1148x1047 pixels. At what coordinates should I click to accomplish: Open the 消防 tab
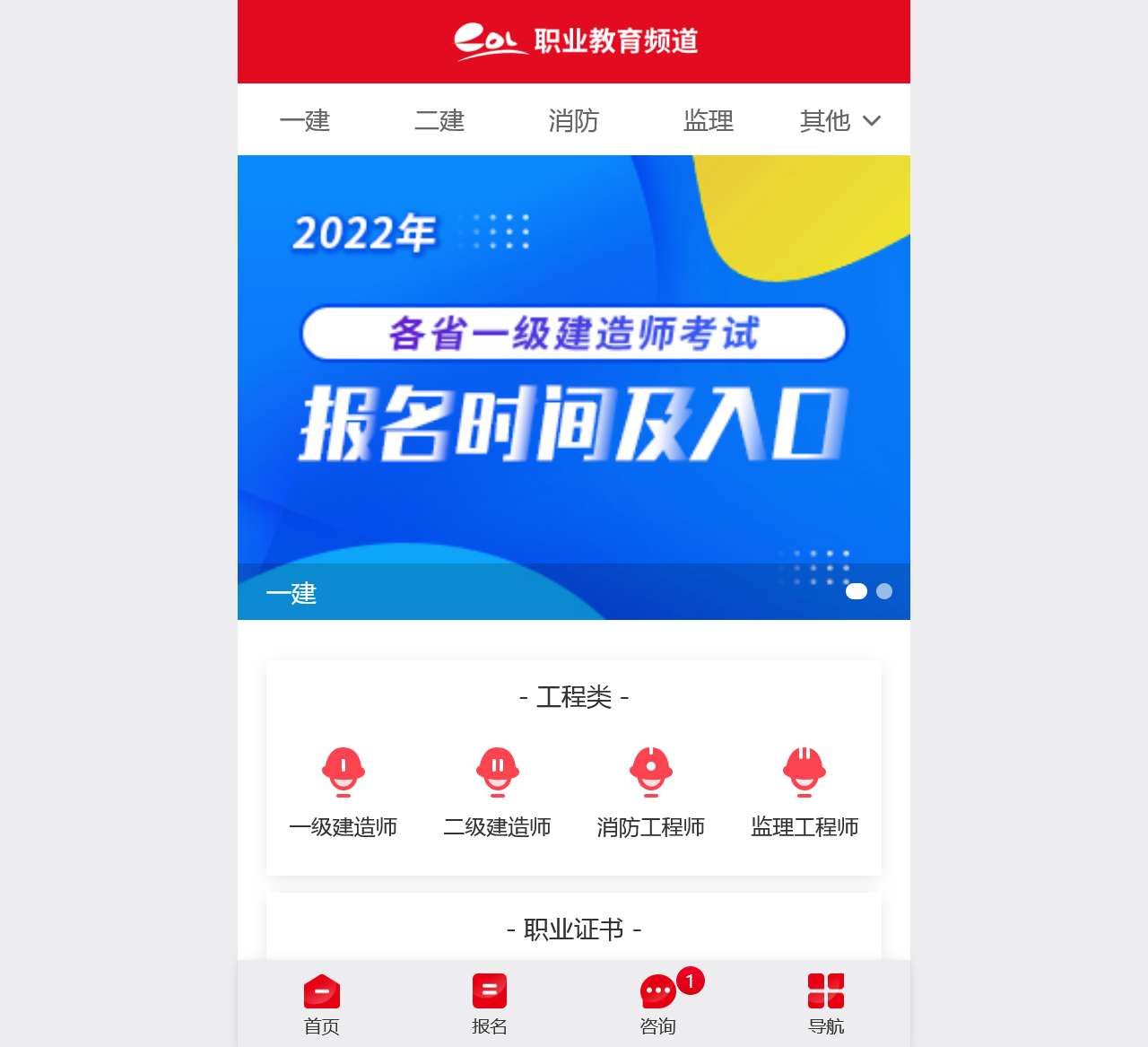coord(574,120)
